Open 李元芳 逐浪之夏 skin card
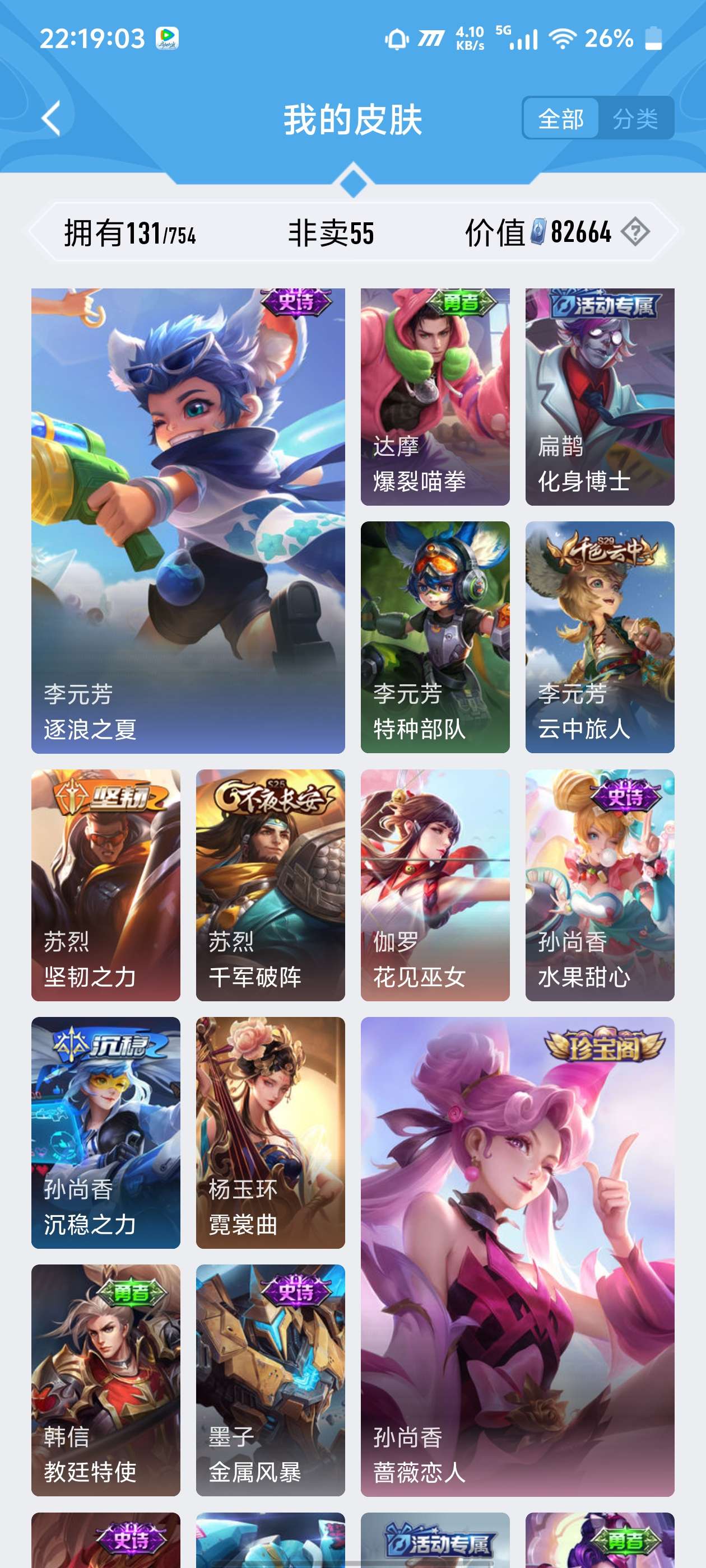This screenshot has width=706, height=1568. point(188,521)
